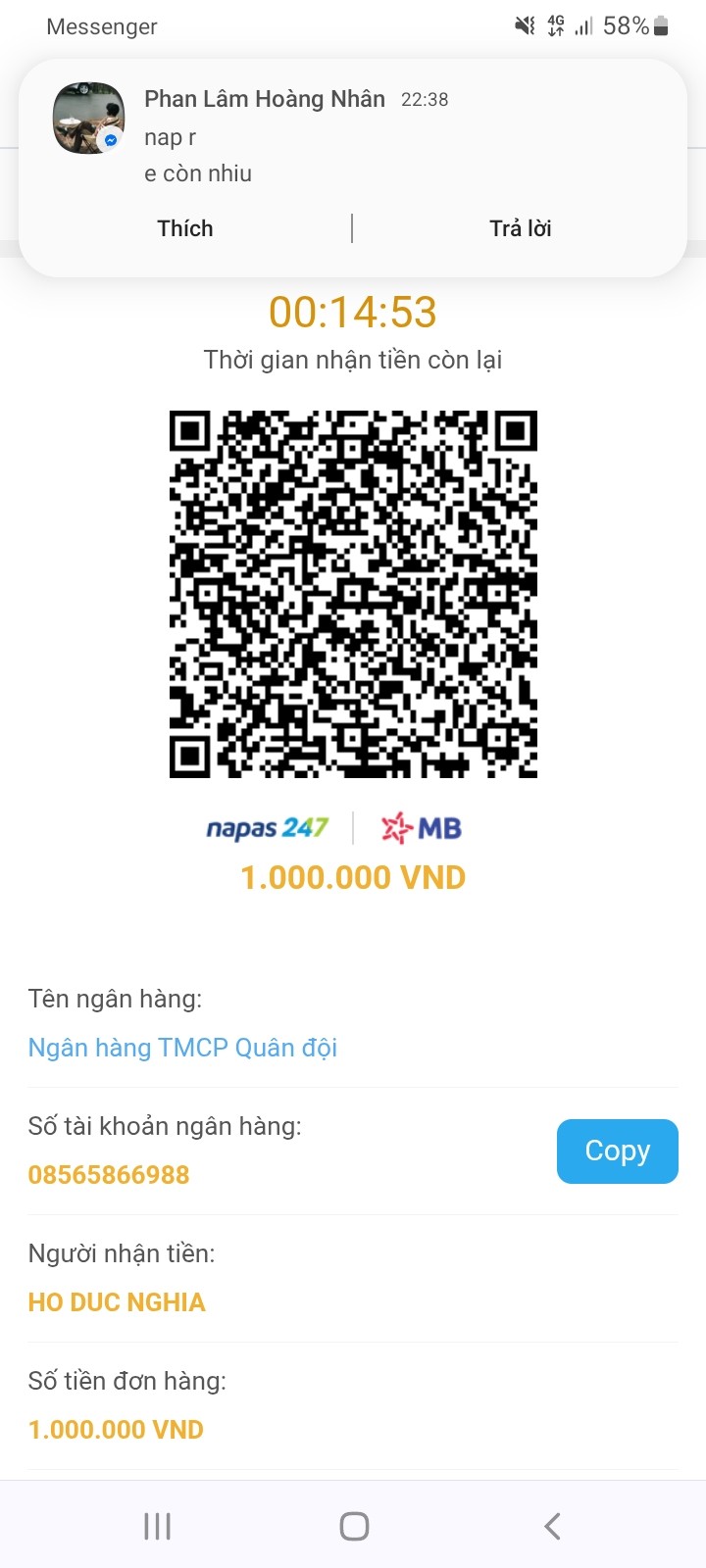Copy the bank account number
The height and width of the screenshot is (1568, 706).
coord(617,1151)
